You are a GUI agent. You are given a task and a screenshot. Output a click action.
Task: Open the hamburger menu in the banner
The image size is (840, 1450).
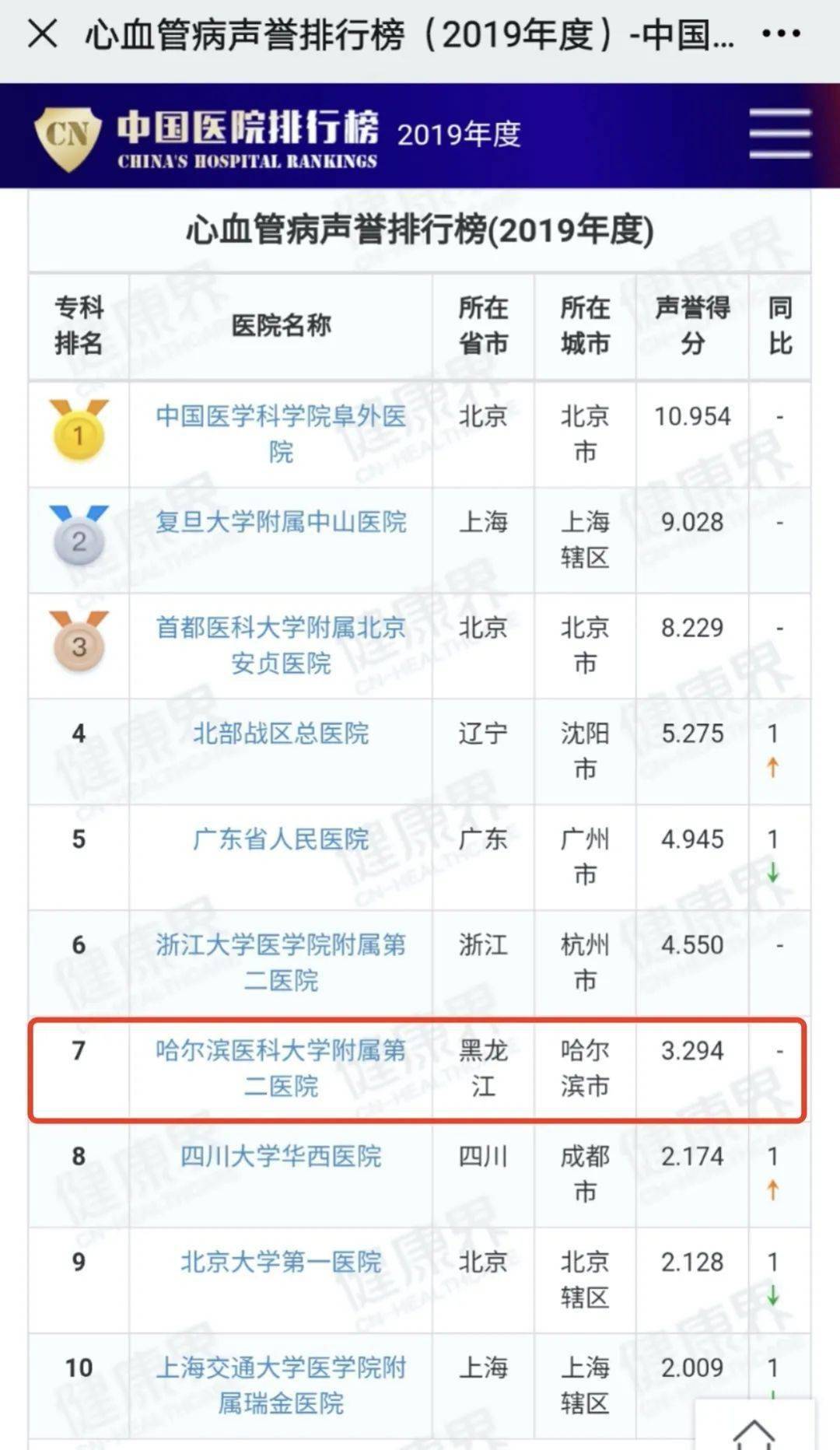pyautogui.click(x=780, y=134)
